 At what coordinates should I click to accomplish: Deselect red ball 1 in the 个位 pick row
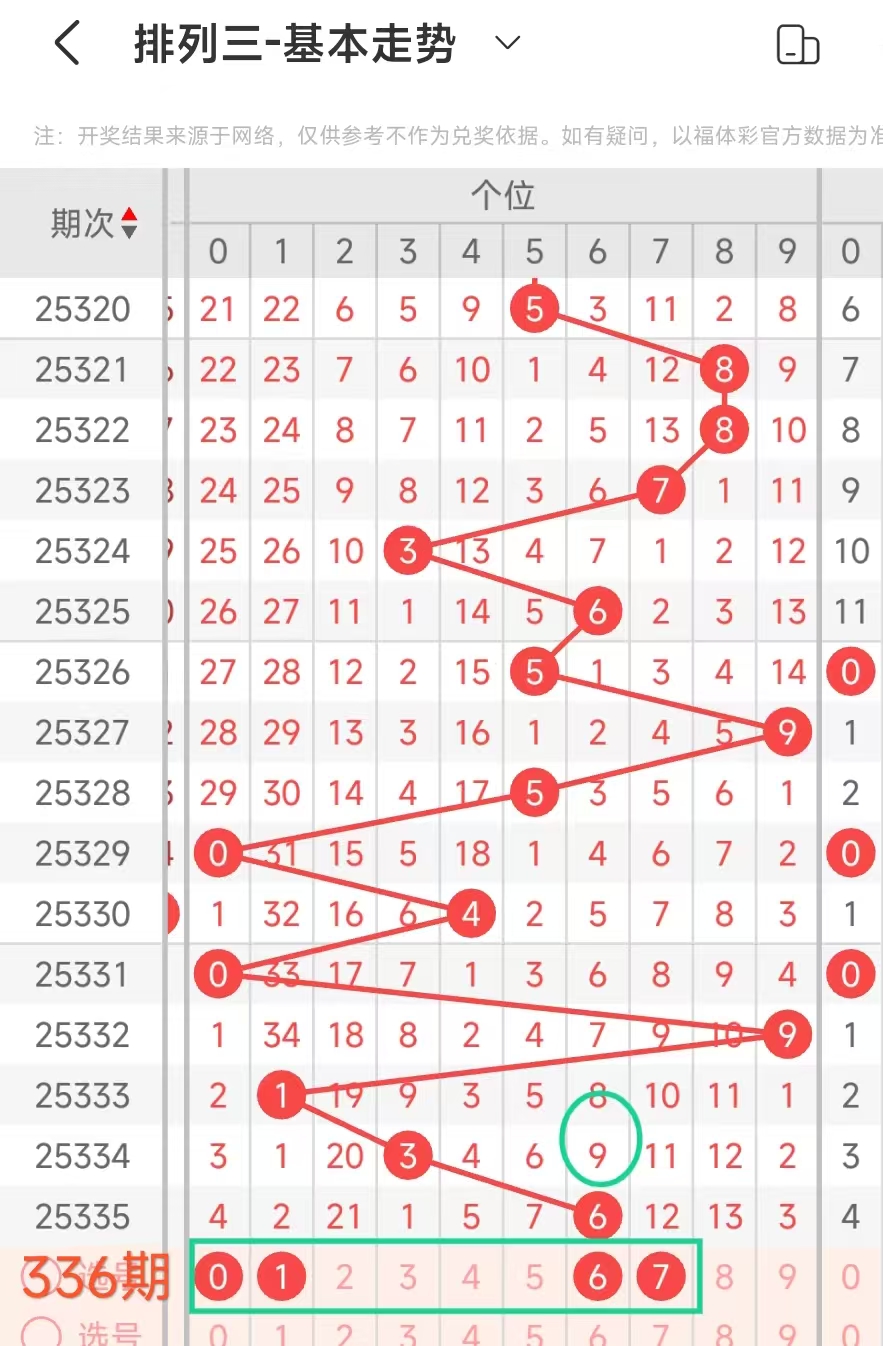(x=281, y=1276)
